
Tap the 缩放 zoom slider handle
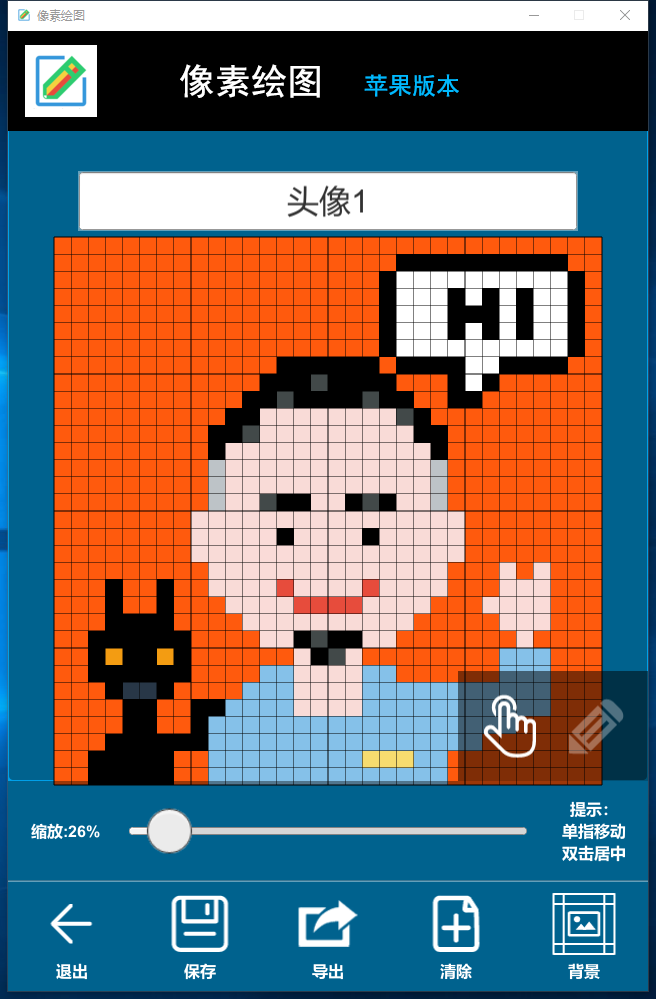point(169,831)
